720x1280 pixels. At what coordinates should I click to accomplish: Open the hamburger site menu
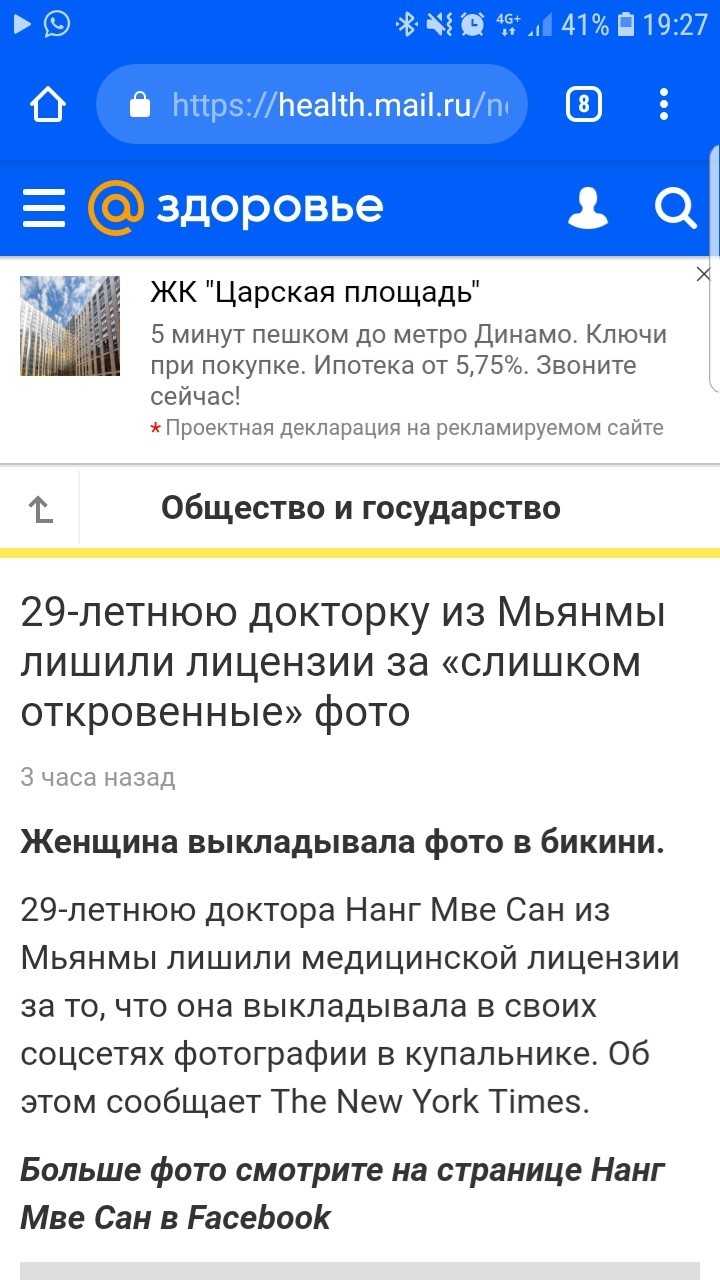point(44,208)
